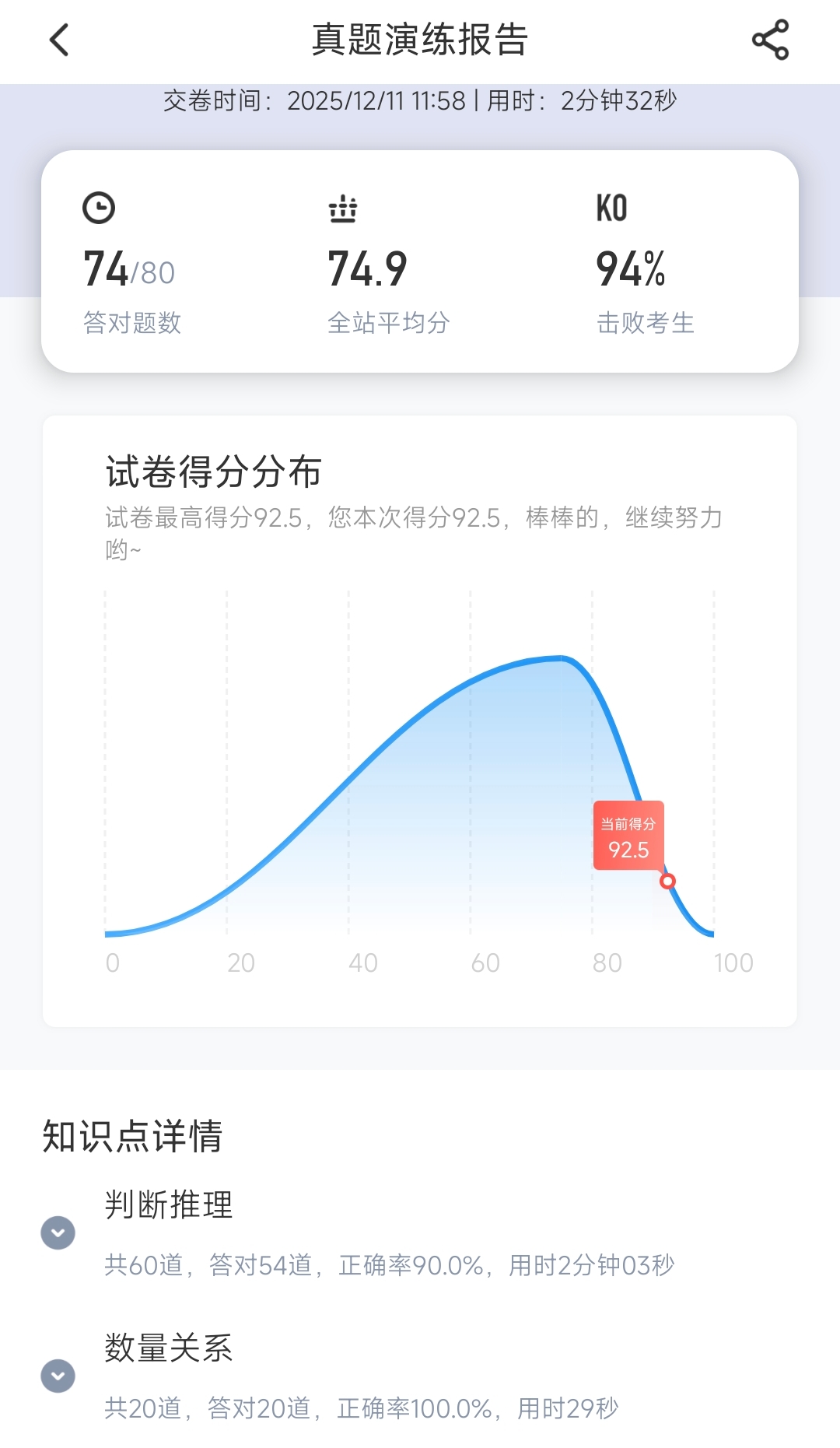Share this practice report

pos(770,40)
